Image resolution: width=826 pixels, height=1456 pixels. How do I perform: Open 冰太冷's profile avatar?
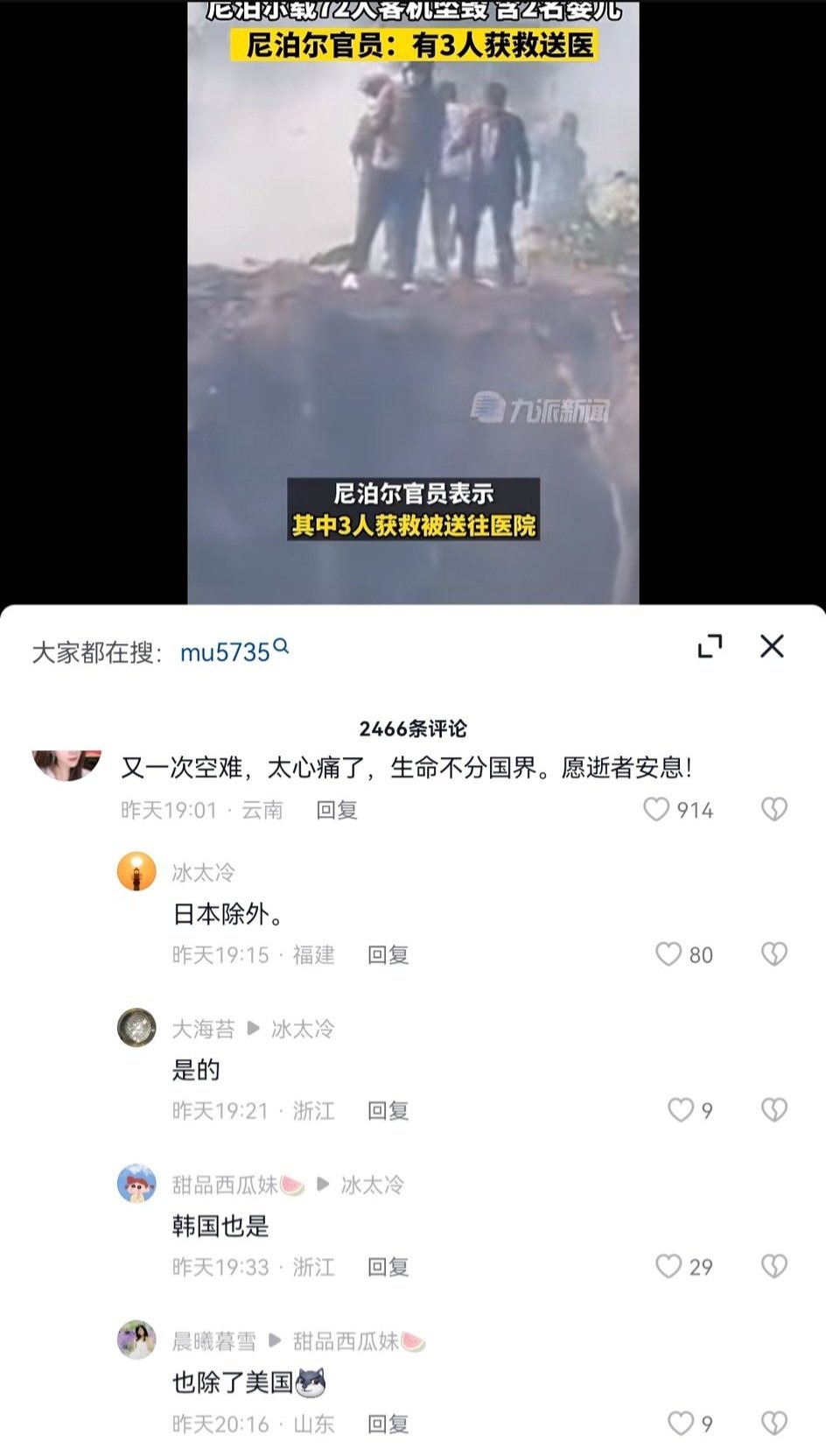(x=136, y=872)
